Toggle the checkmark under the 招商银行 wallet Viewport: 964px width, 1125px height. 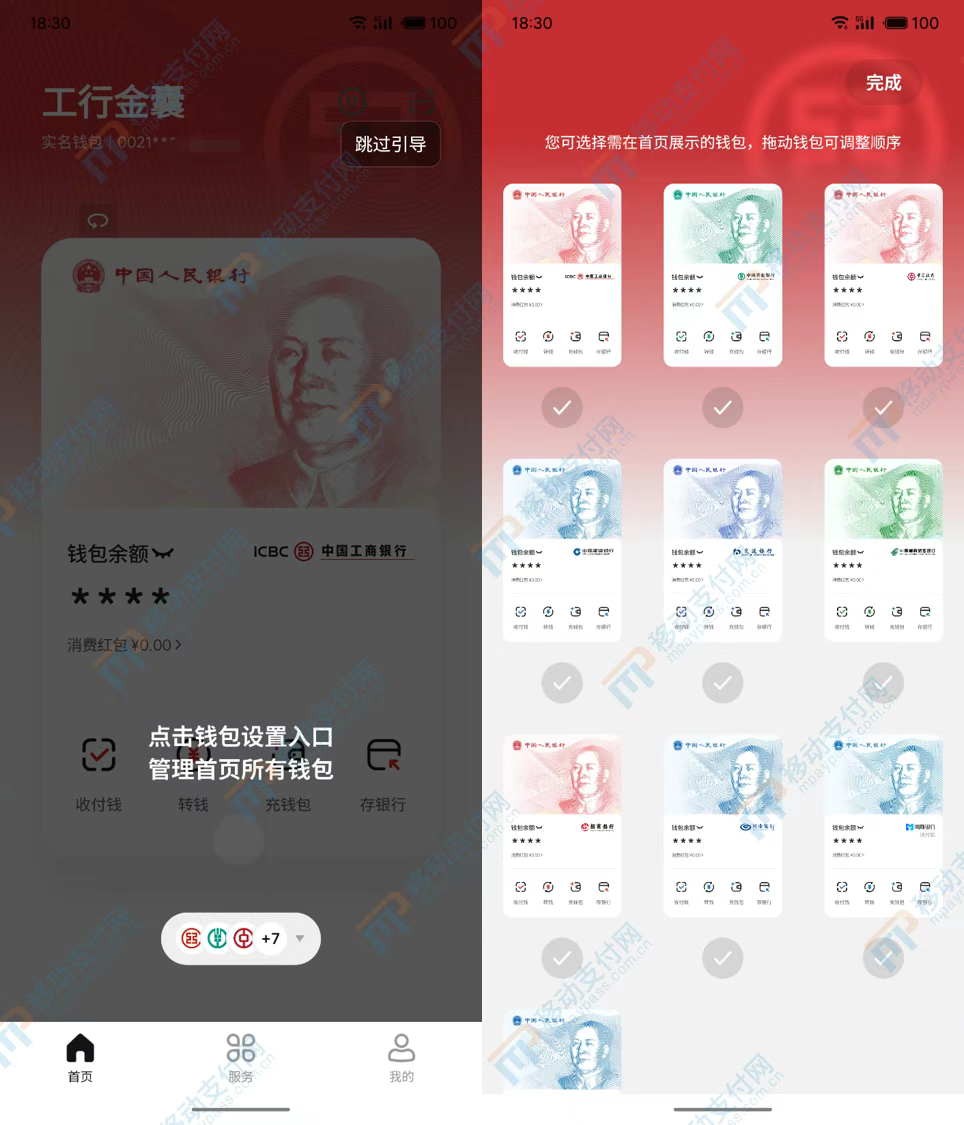tap(562, 958)
